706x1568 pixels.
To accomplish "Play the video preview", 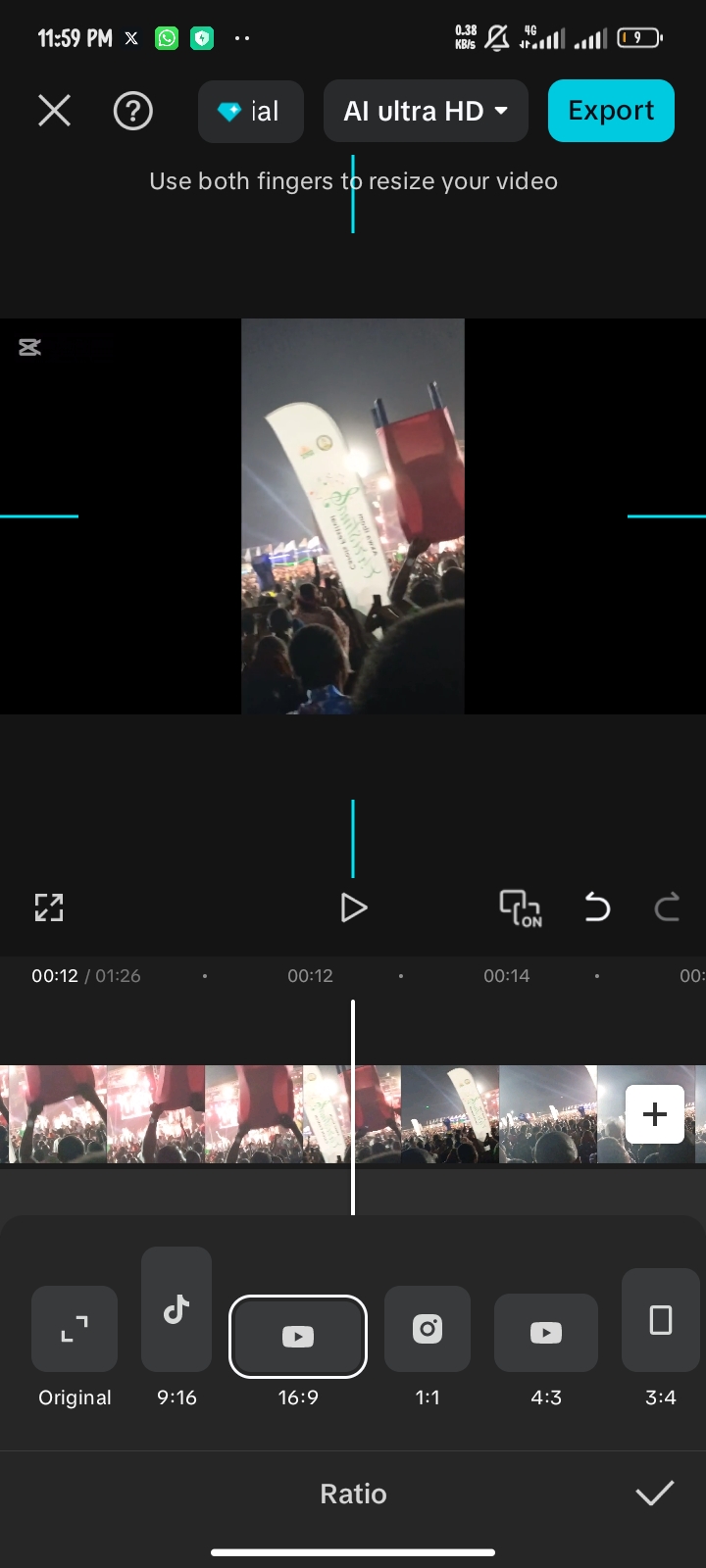I will (x=353, y=907).
